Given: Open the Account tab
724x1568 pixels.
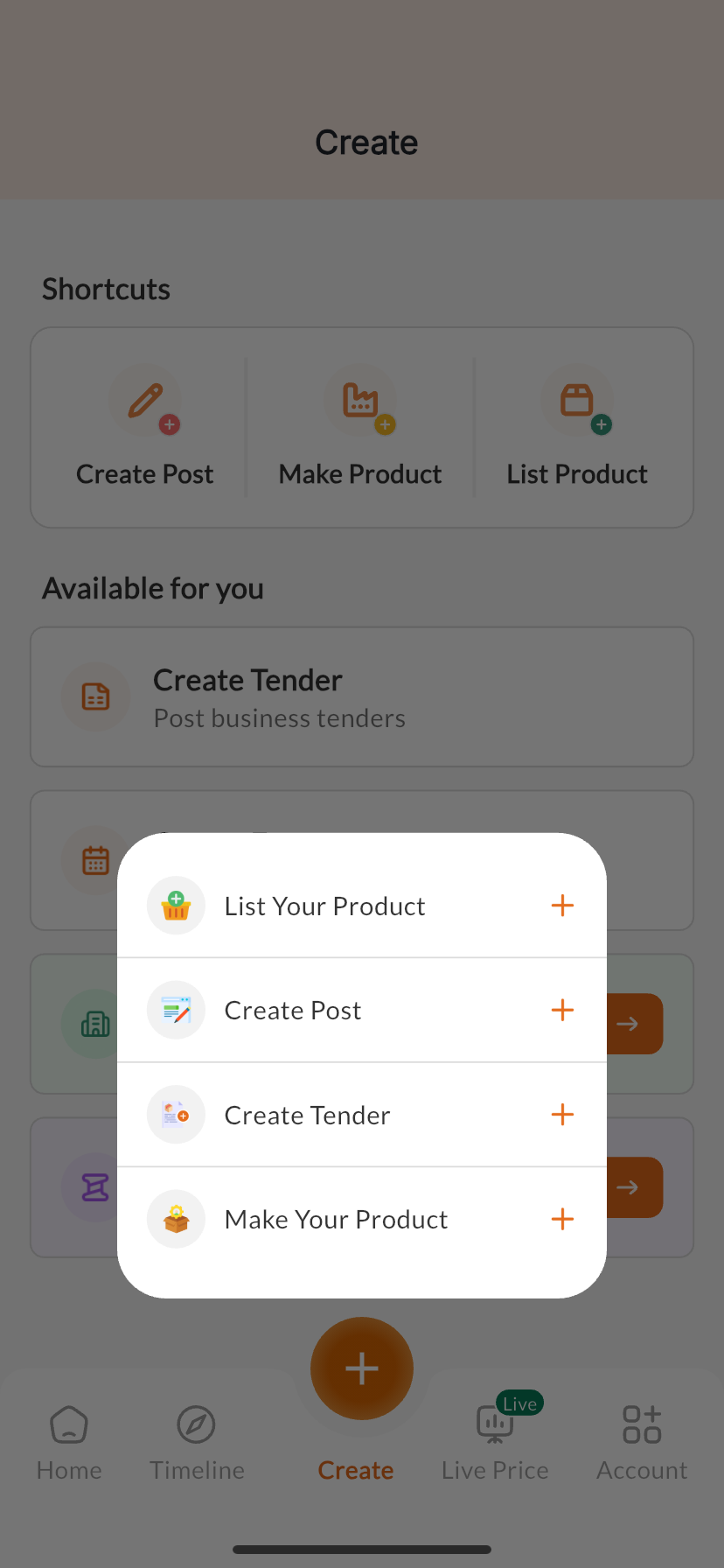Looking at the screenshot, I should pyautogui.click(x=641, y=1441).
